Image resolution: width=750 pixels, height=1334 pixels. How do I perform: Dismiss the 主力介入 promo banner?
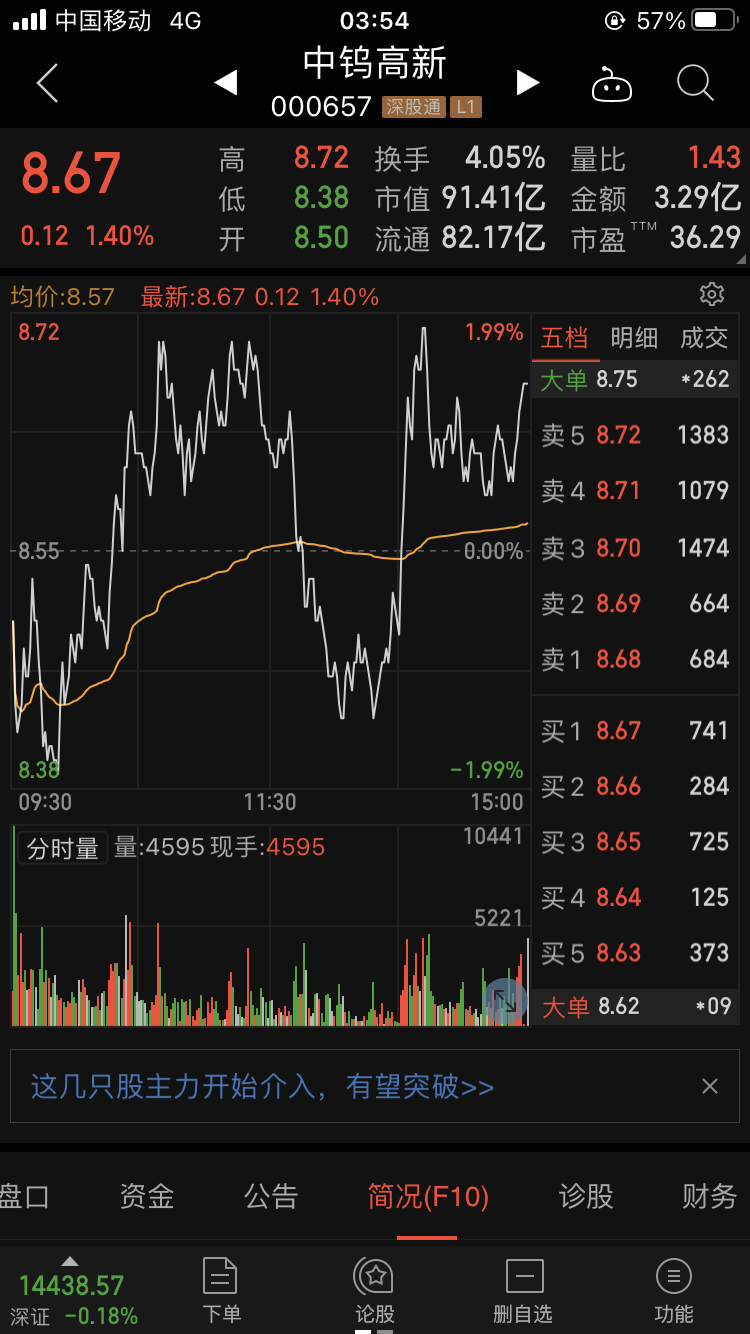coord(710,1086)
